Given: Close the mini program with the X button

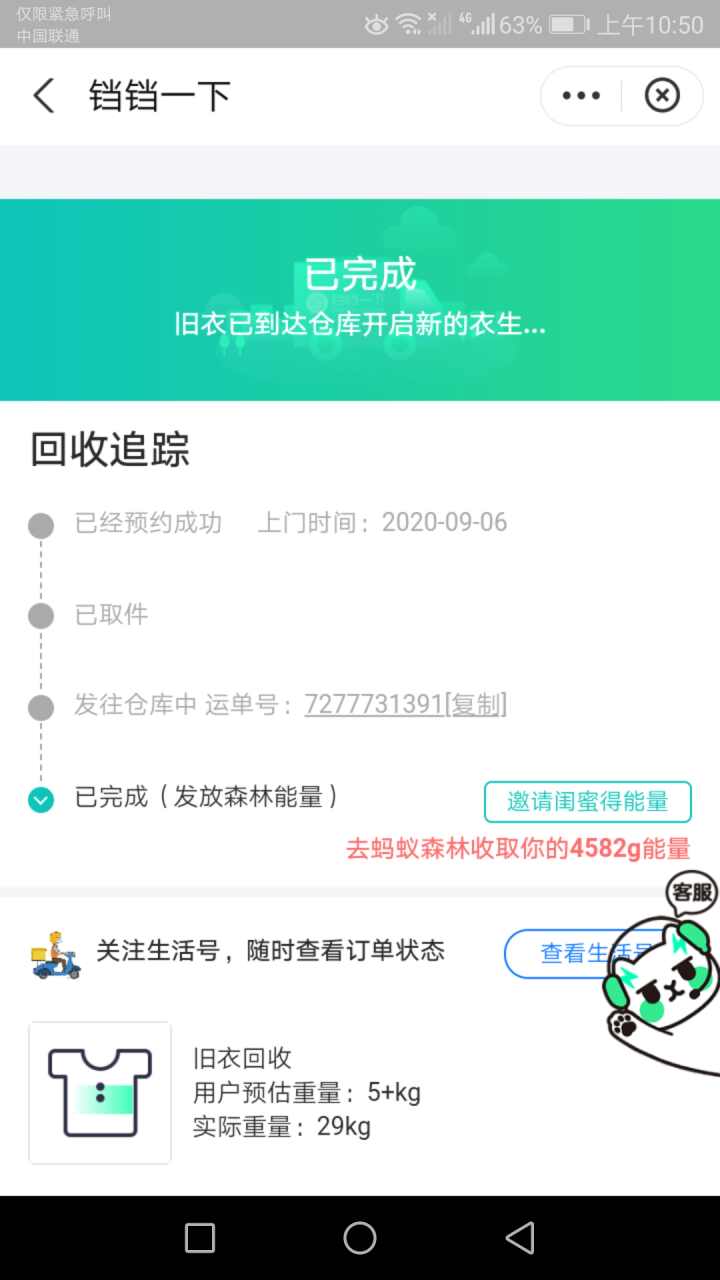Looking at the screenshot, I should coord(661,96).
